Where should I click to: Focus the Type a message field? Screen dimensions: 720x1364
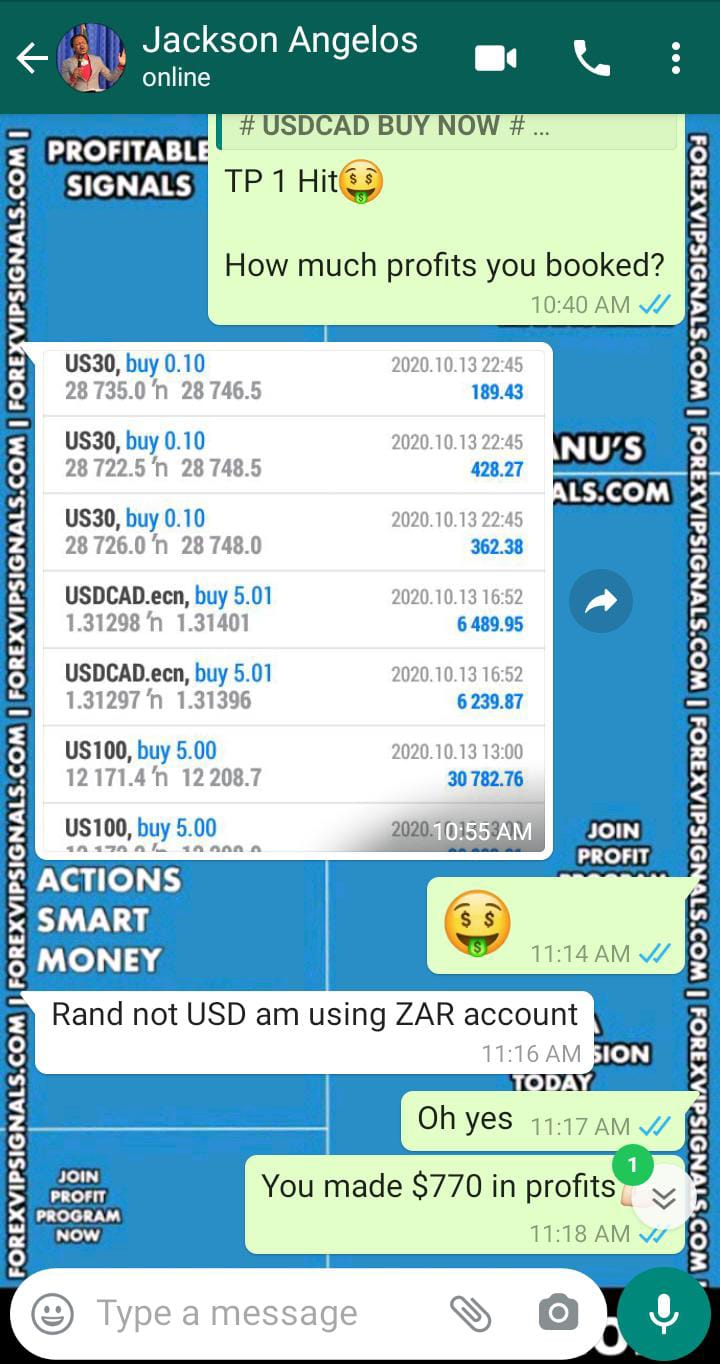pos(260,1313)
